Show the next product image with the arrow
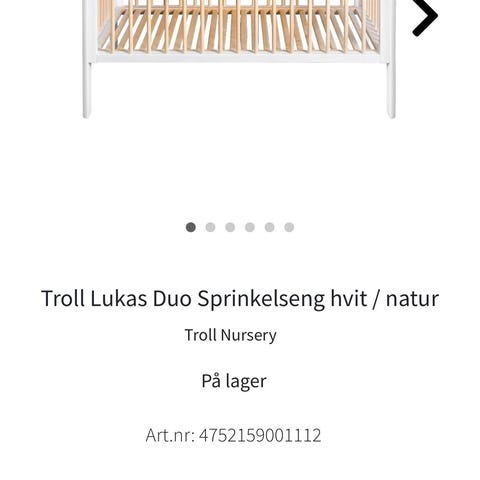 pos(425,16)
